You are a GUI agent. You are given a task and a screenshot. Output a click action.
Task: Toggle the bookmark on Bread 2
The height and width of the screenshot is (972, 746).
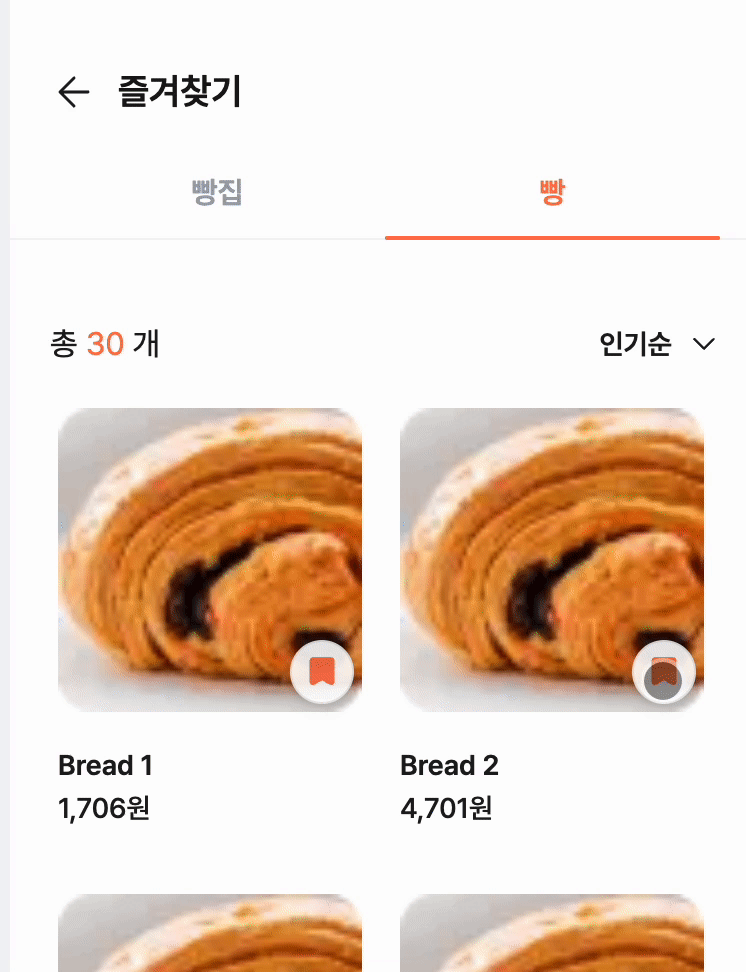coord(664,672)
